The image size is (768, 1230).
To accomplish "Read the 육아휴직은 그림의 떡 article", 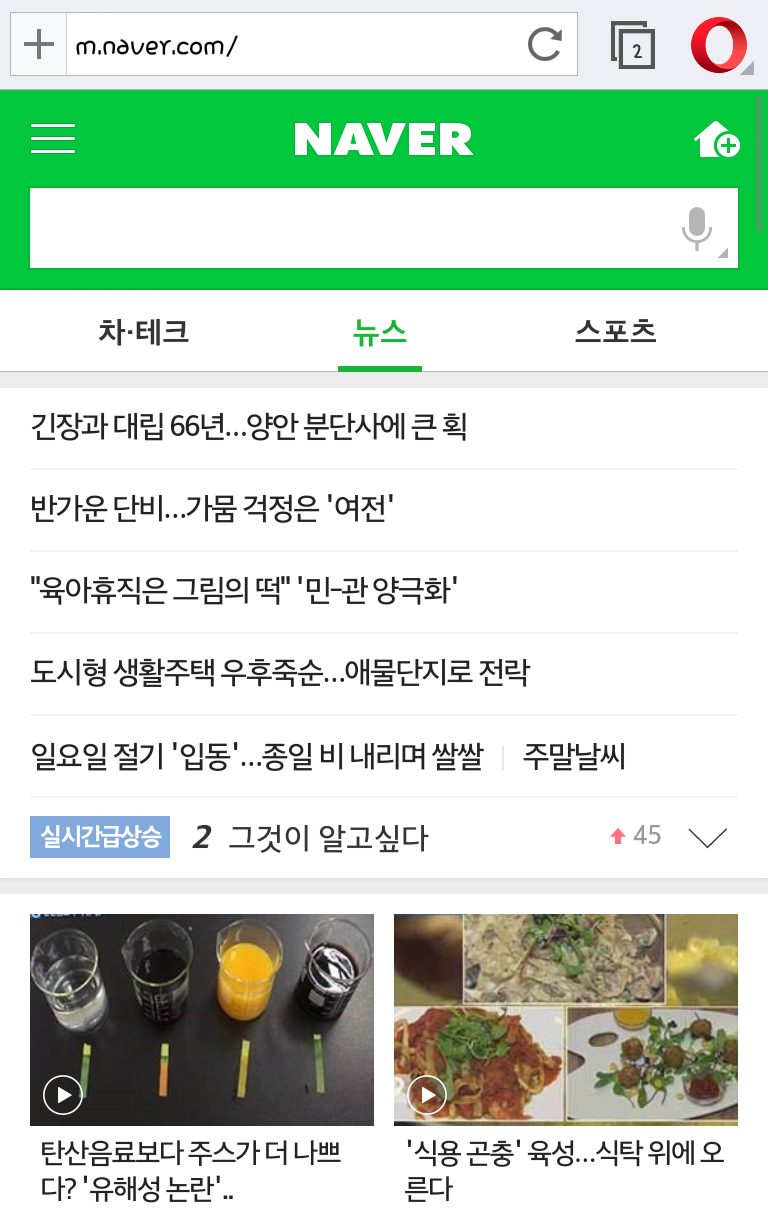I will point(244,591).
